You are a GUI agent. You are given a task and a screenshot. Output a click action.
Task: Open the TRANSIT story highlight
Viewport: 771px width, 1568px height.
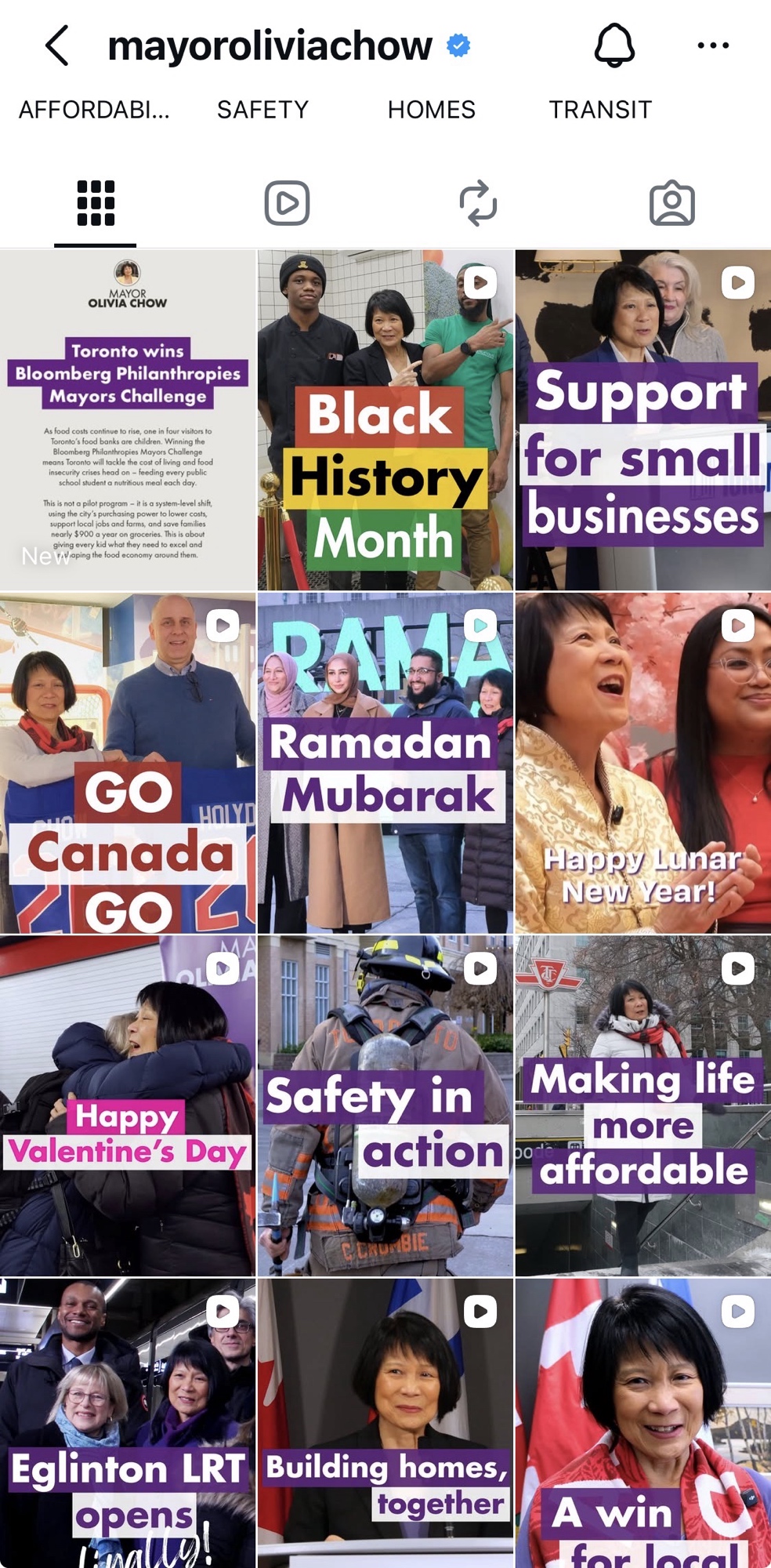point(600,110)
